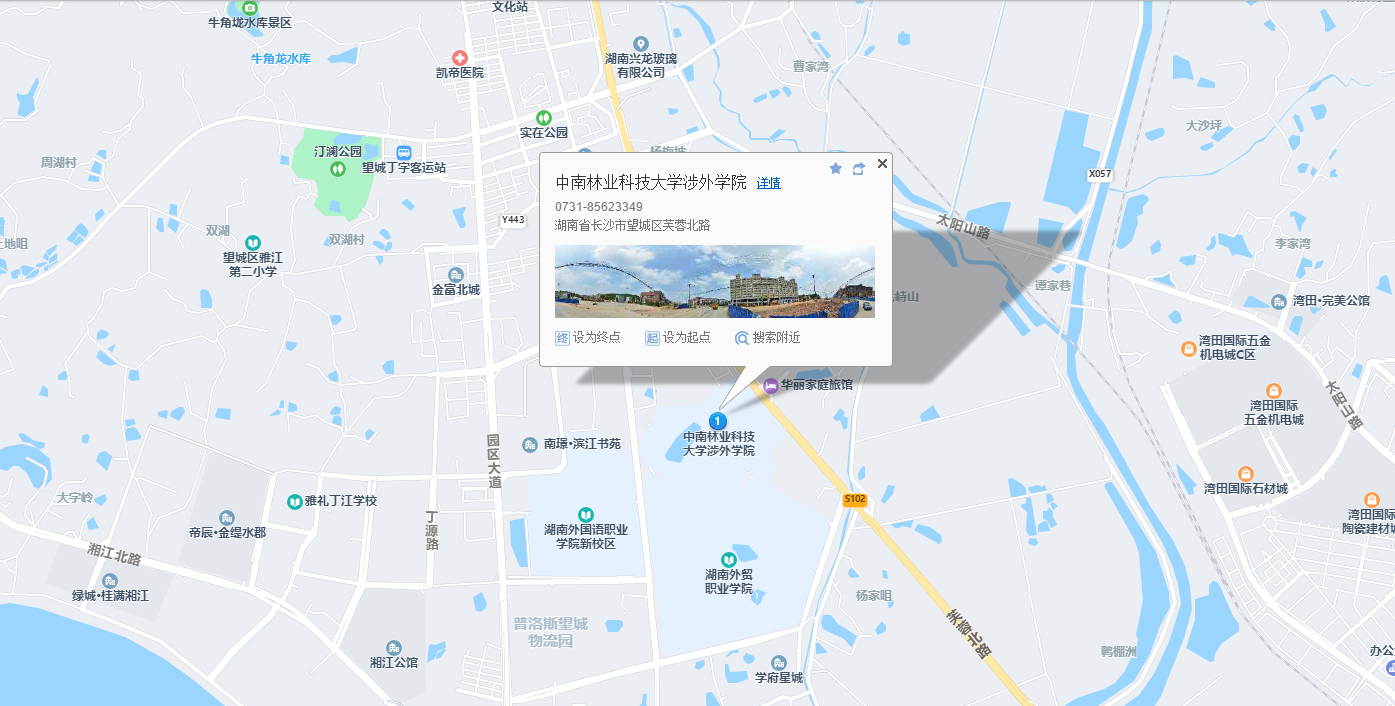Tap 搜索附近 to search nearby

[767, 338]
